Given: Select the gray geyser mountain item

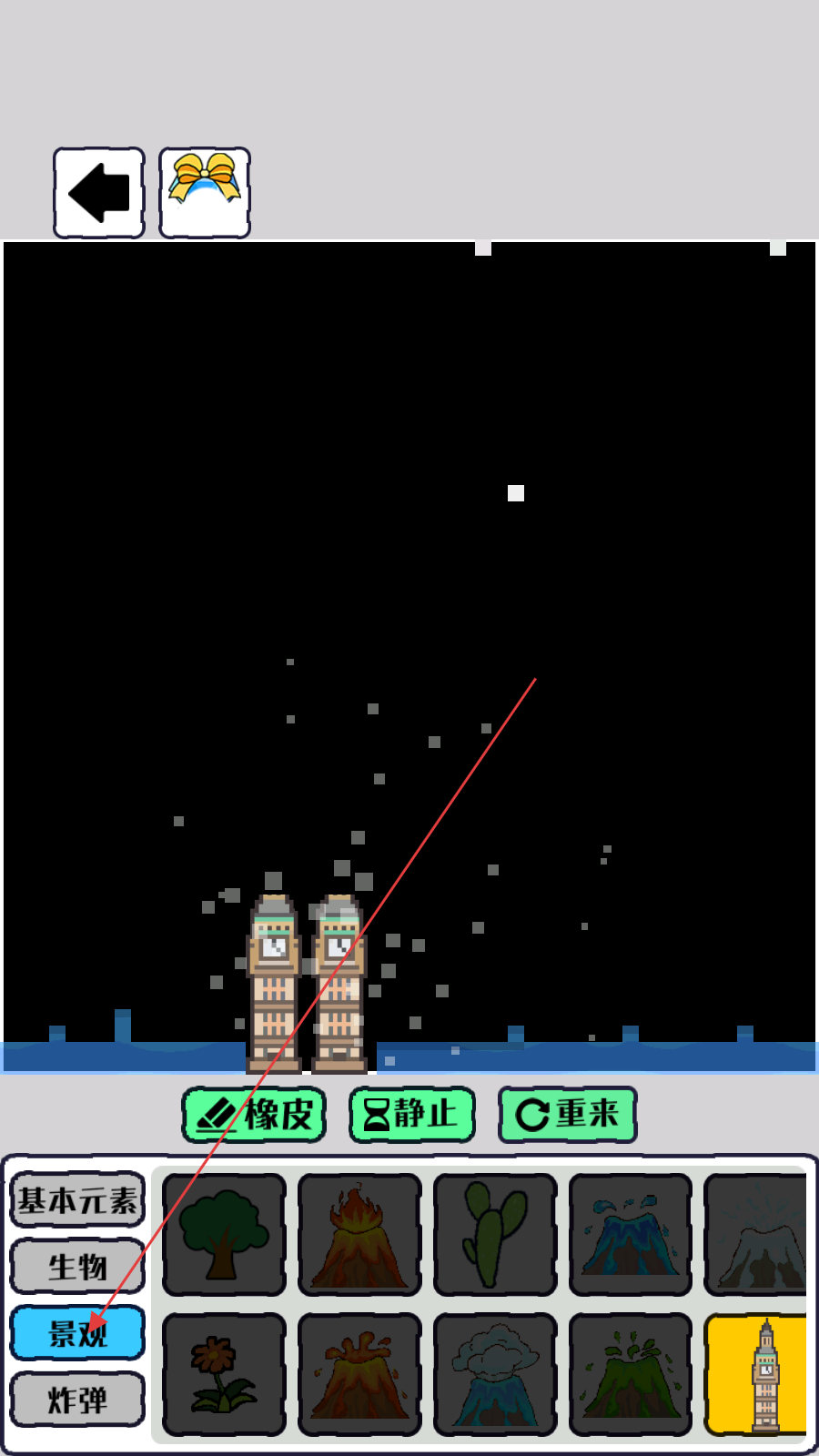Looking at the screenshot, I should coord(755,1235).
